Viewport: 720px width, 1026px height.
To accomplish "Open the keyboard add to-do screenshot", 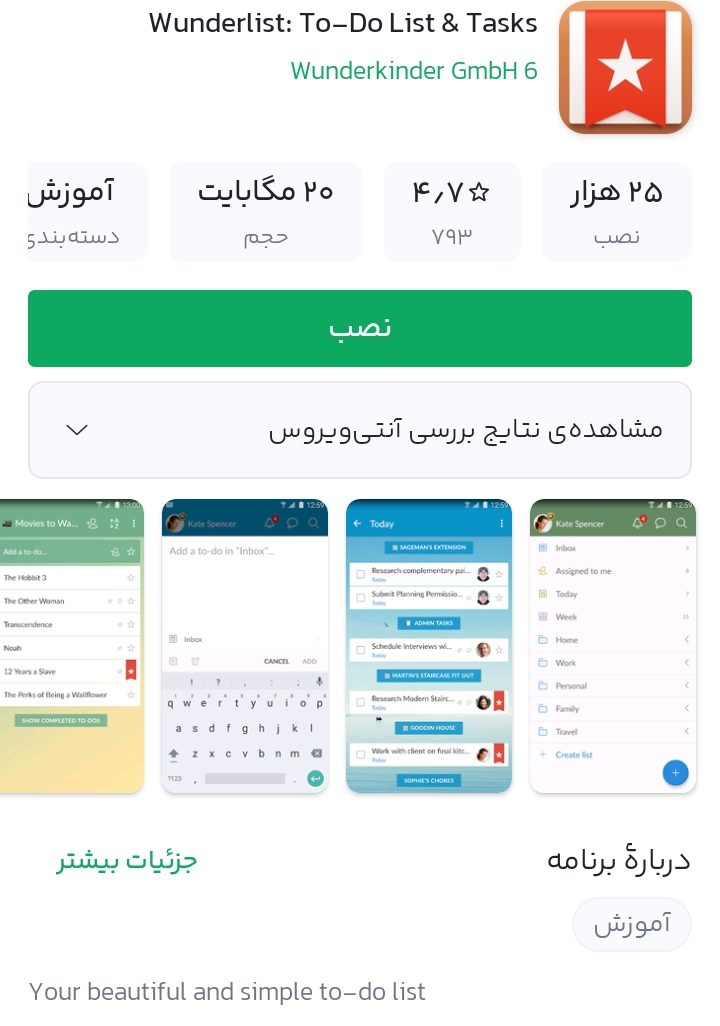I will (245, 645).
